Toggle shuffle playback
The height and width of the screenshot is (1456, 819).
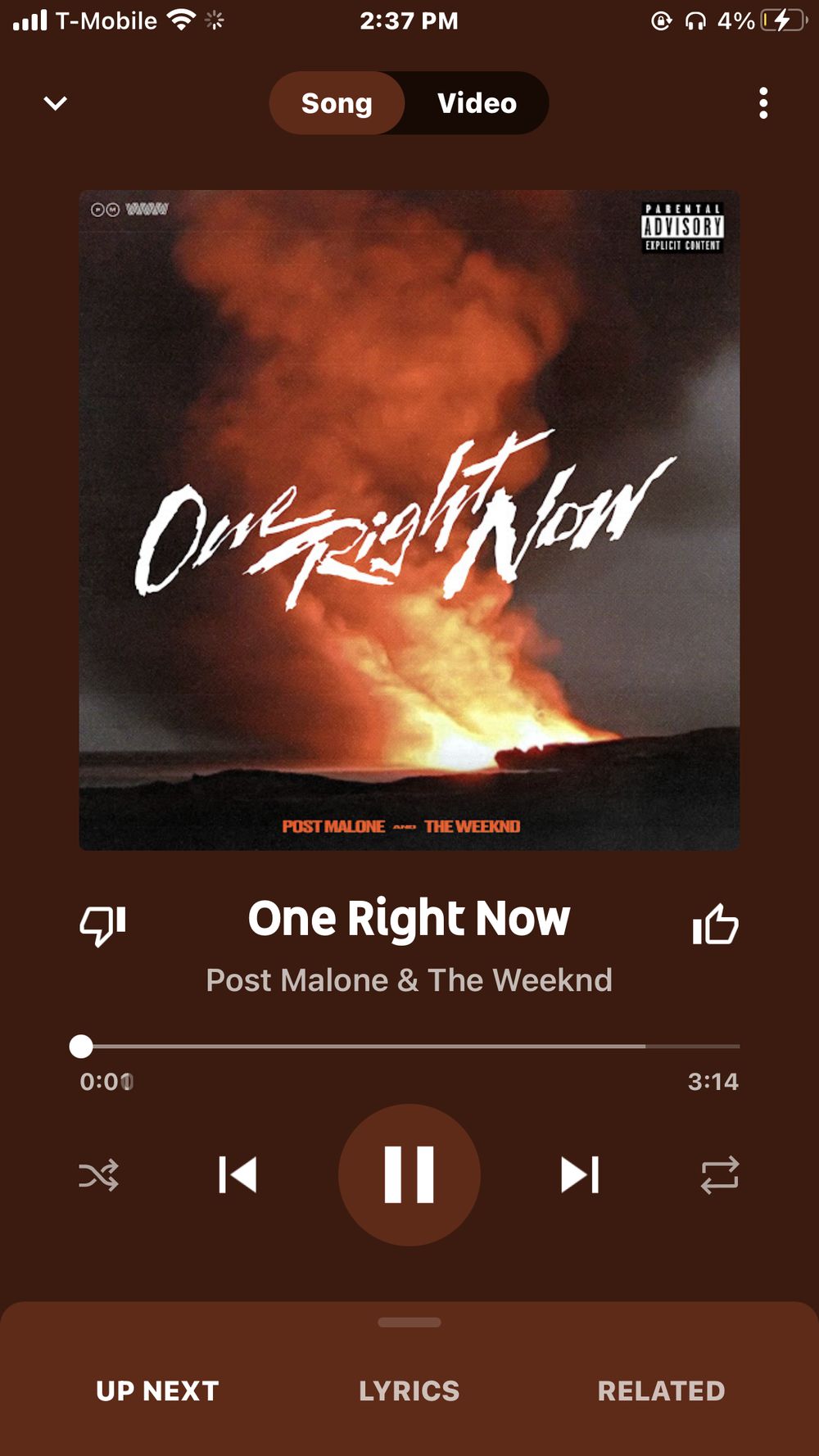(x=98, y=1175)
